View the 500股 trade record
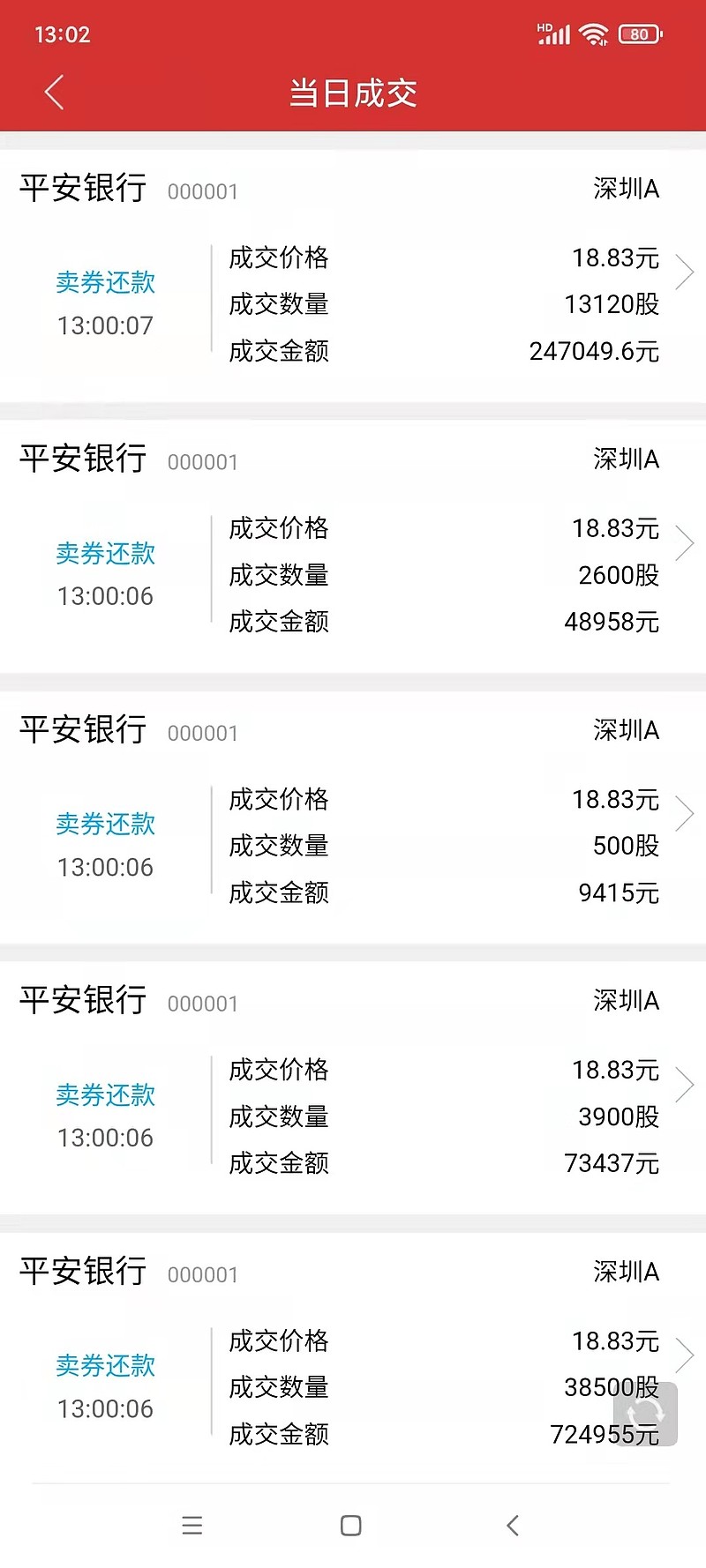Viewport: 706px width, 1568px height. pos(353,818)
